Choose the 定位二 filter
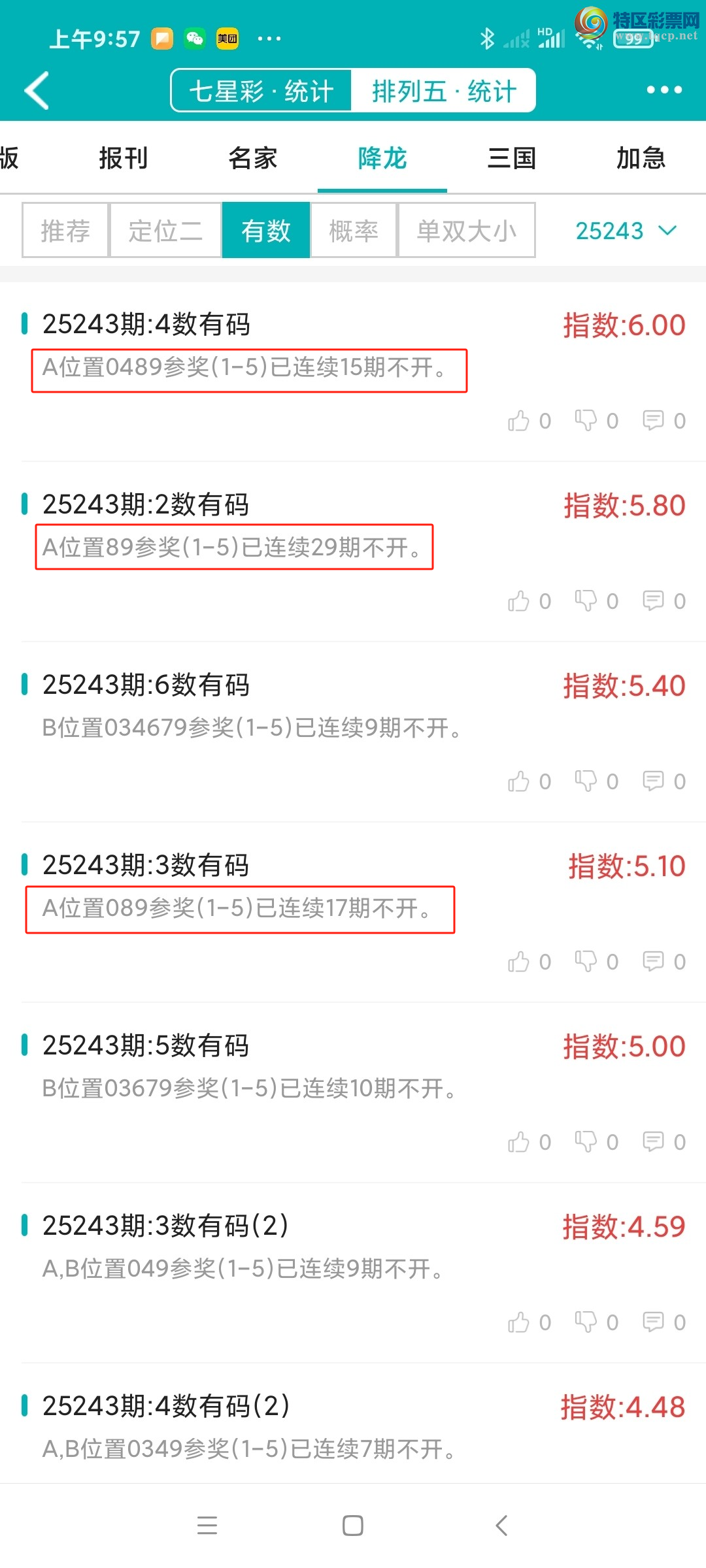The image size is (706, 1568). [165, 231]
